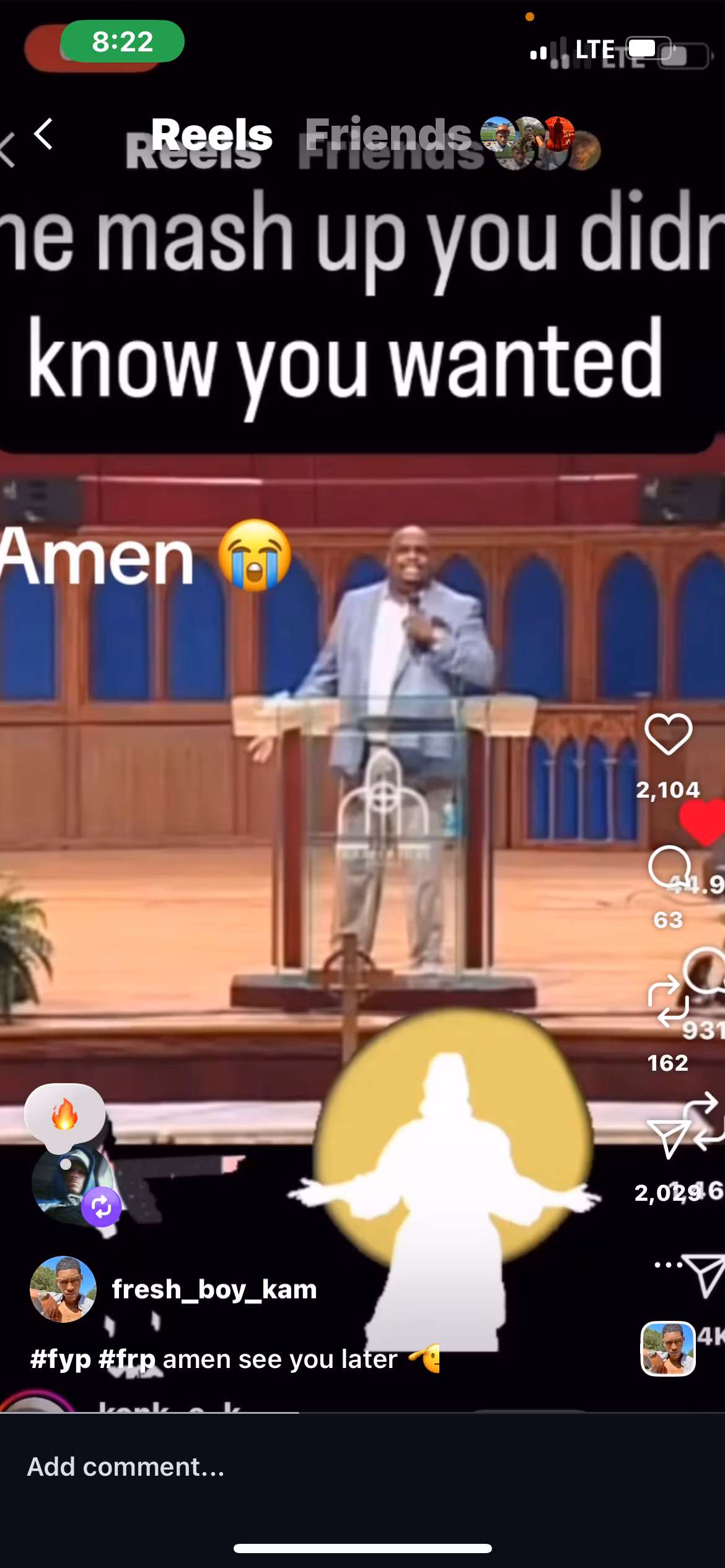This screenshot has height=1568, width=725.
Task: Tap the audio thumbnail at bottom right
Action: 667,1348
